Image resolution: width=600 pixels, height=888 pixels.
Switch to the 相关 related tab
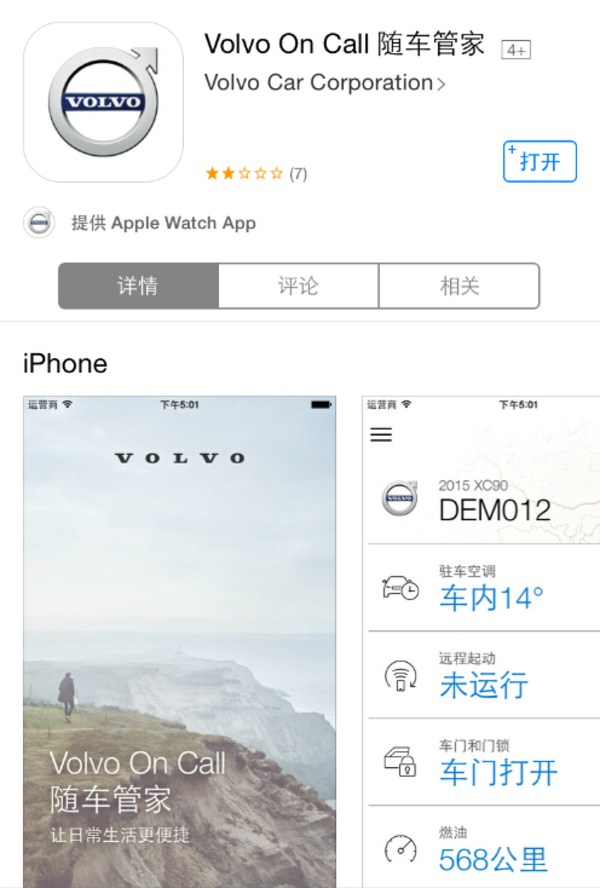[x=459, y=286]
